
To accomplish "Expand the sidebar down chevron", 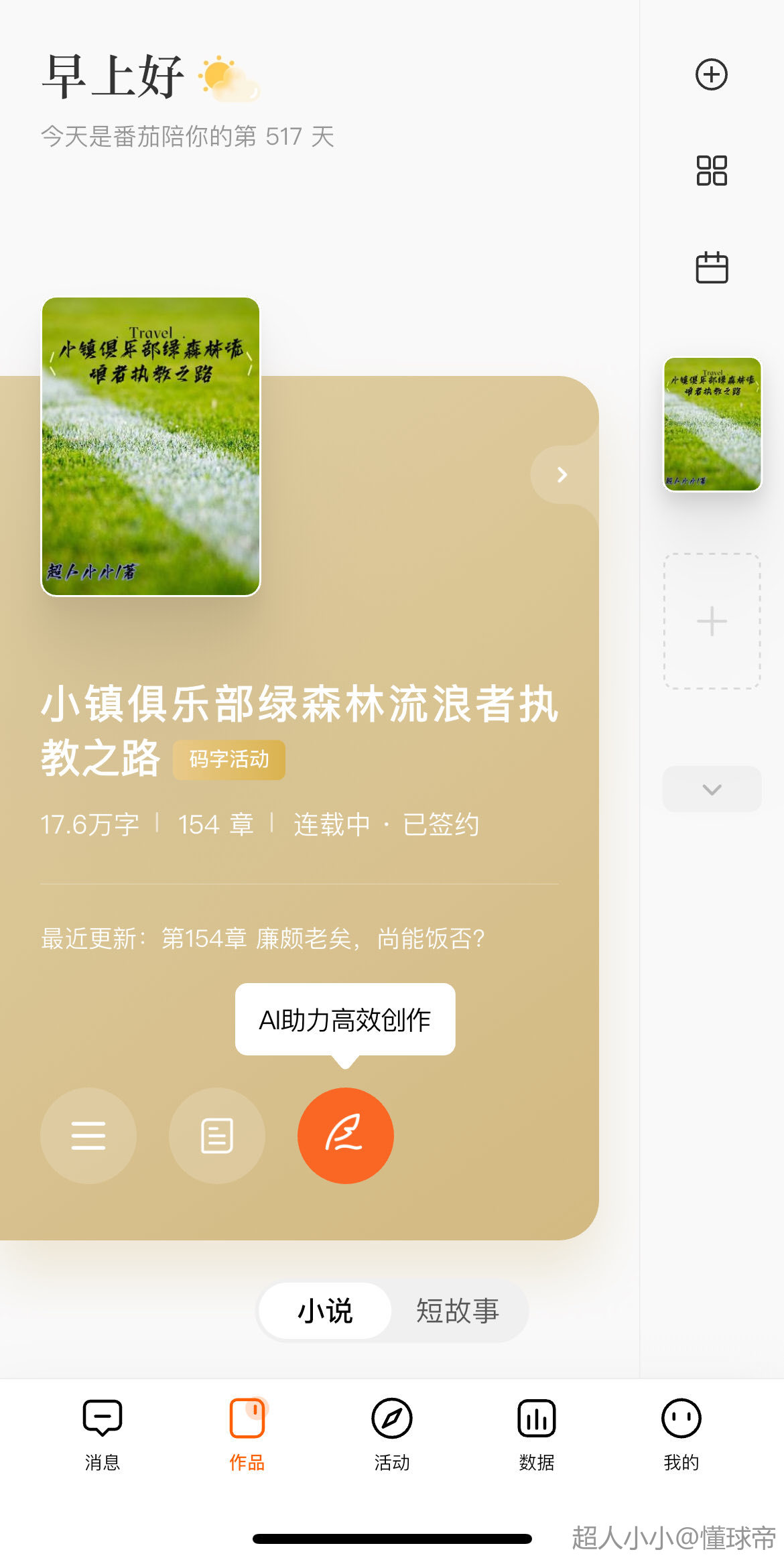I will click(x=712, y=789).
